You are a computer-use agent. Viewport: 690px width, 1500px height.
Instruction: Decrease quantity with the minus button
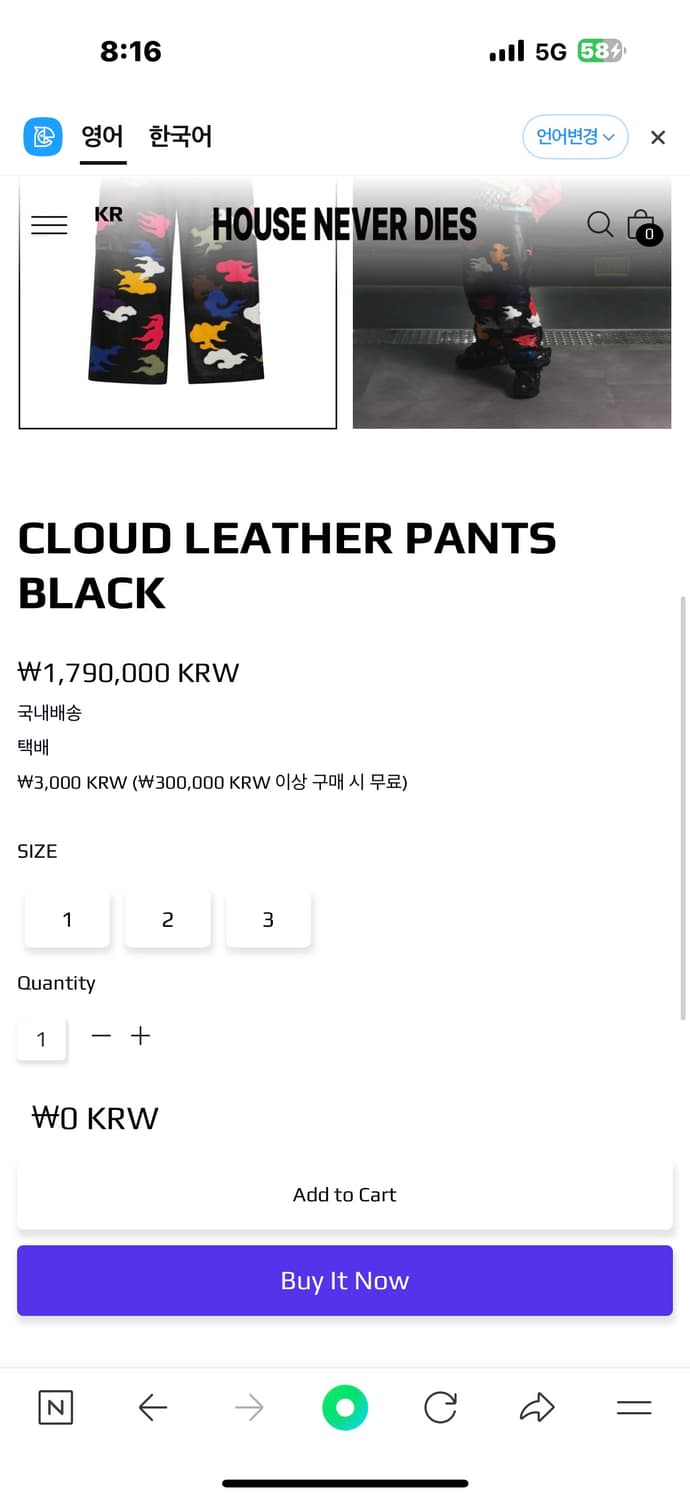[101, 1036]
